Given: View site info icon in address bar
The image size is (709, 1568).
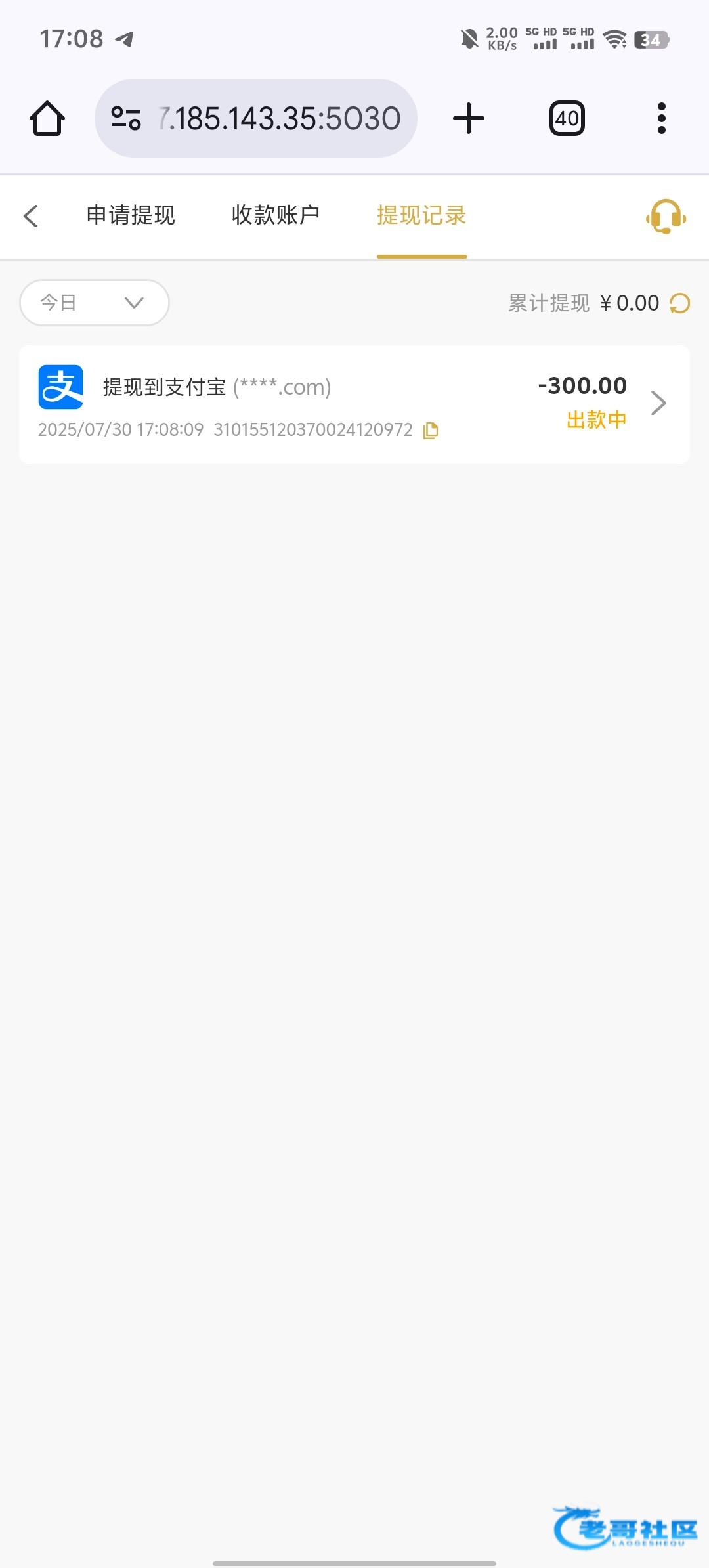Looking at the screenshot, I should (x=126, y=118).
